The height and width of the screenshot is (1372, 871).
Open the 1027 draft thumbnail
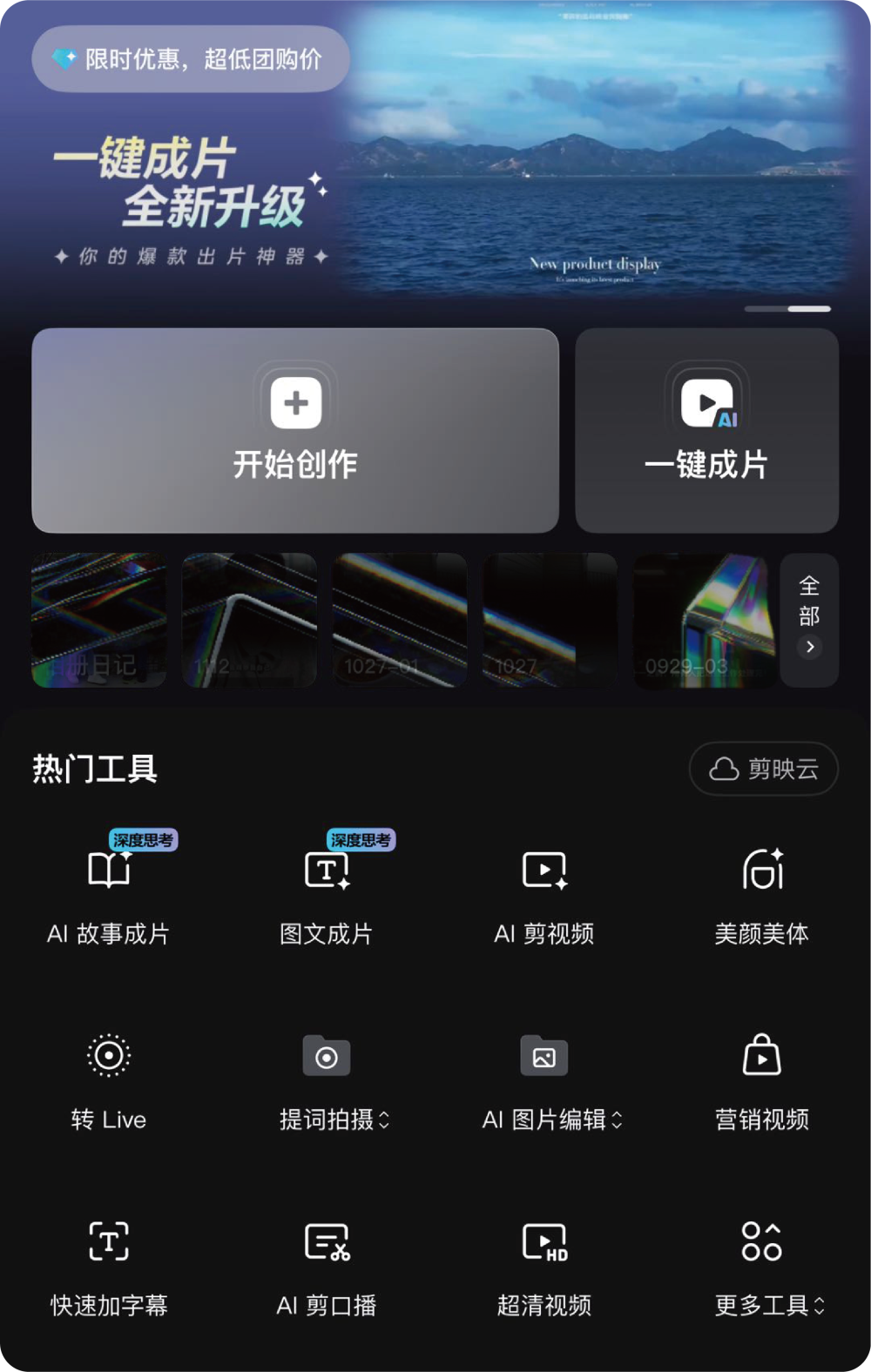pyautogui.click(x=550, y=620)
